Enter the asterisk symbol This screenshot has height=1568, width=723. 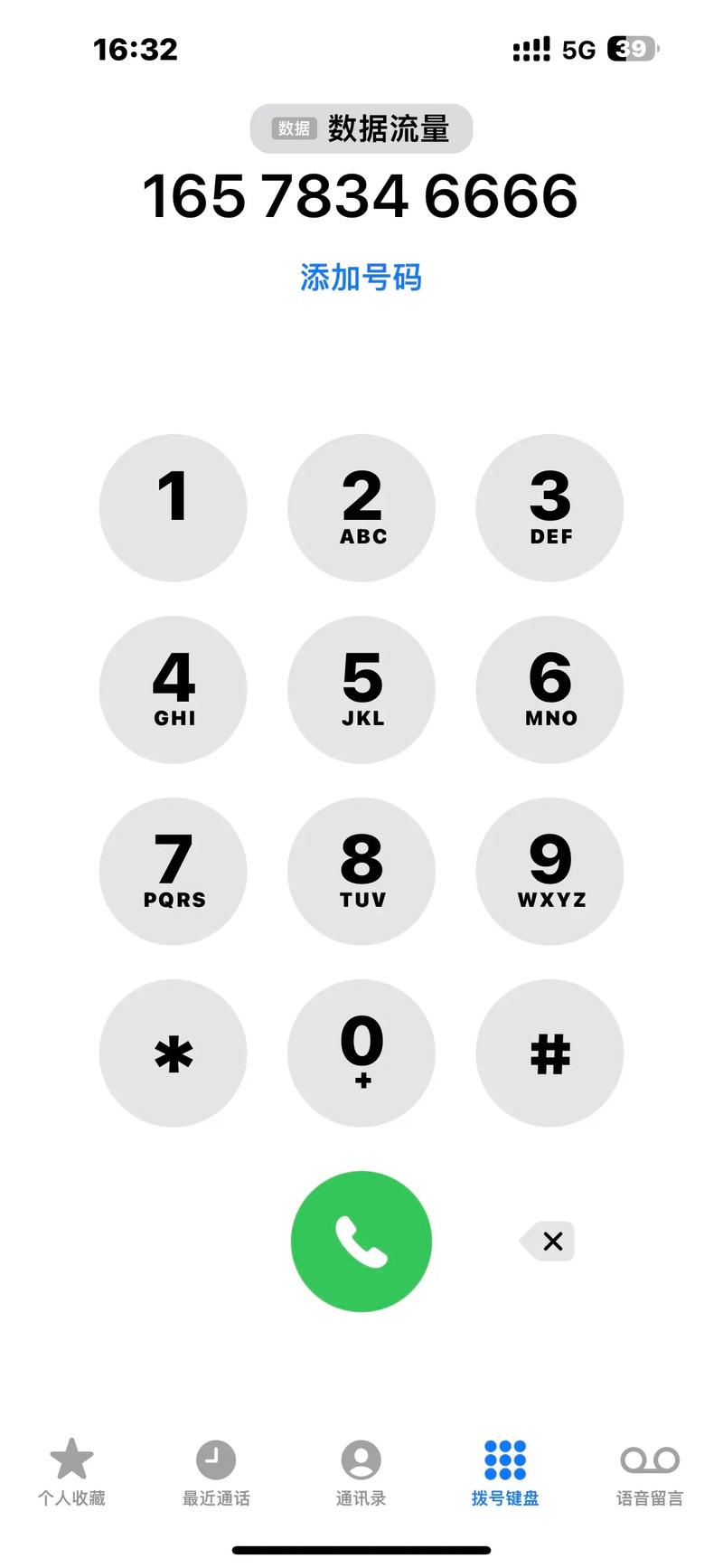173,1053
